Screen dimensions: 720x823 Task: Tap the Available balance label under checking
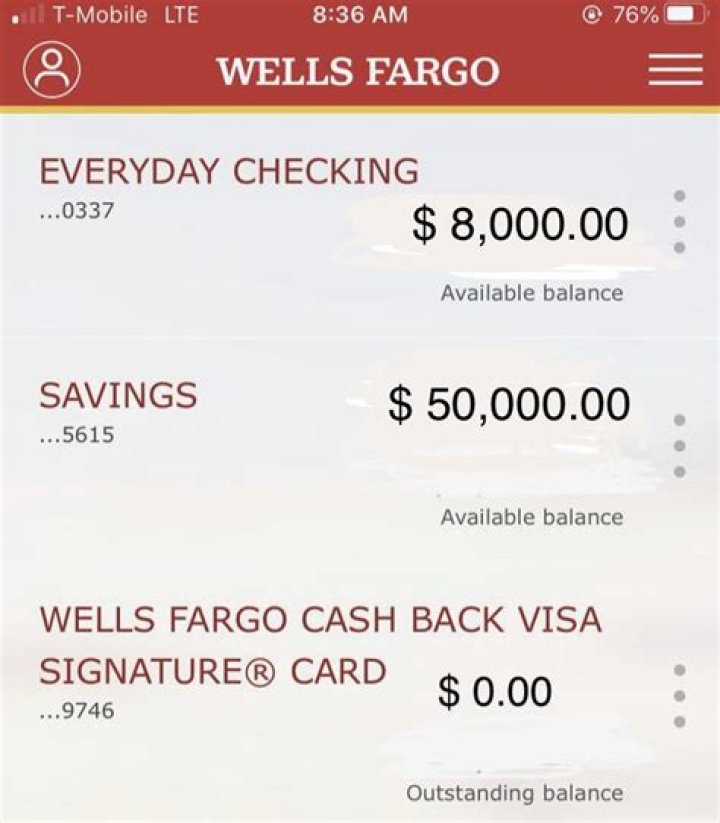pyautogui.click(x=530, y=292)
